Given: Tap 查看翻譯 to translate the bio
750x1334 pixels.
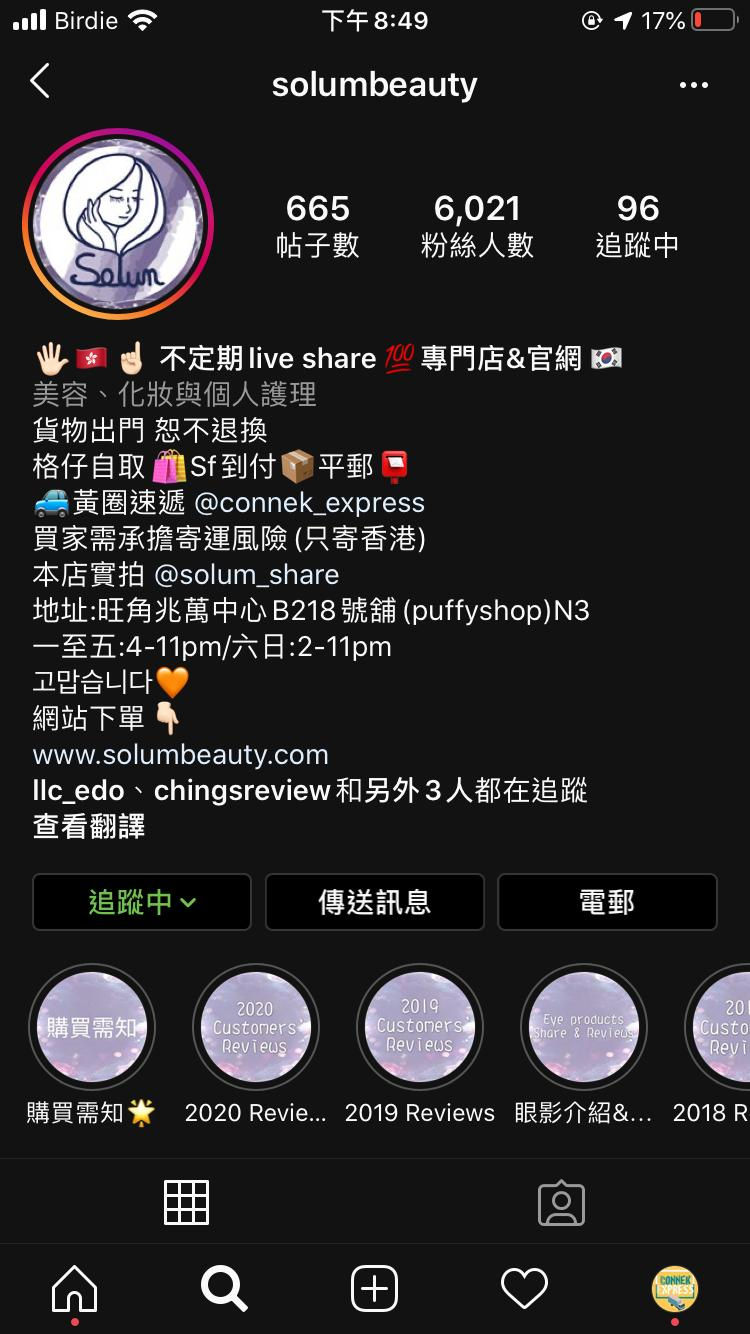Looking at the screenshot, I should pyautogui.click(x=89, y=826).
